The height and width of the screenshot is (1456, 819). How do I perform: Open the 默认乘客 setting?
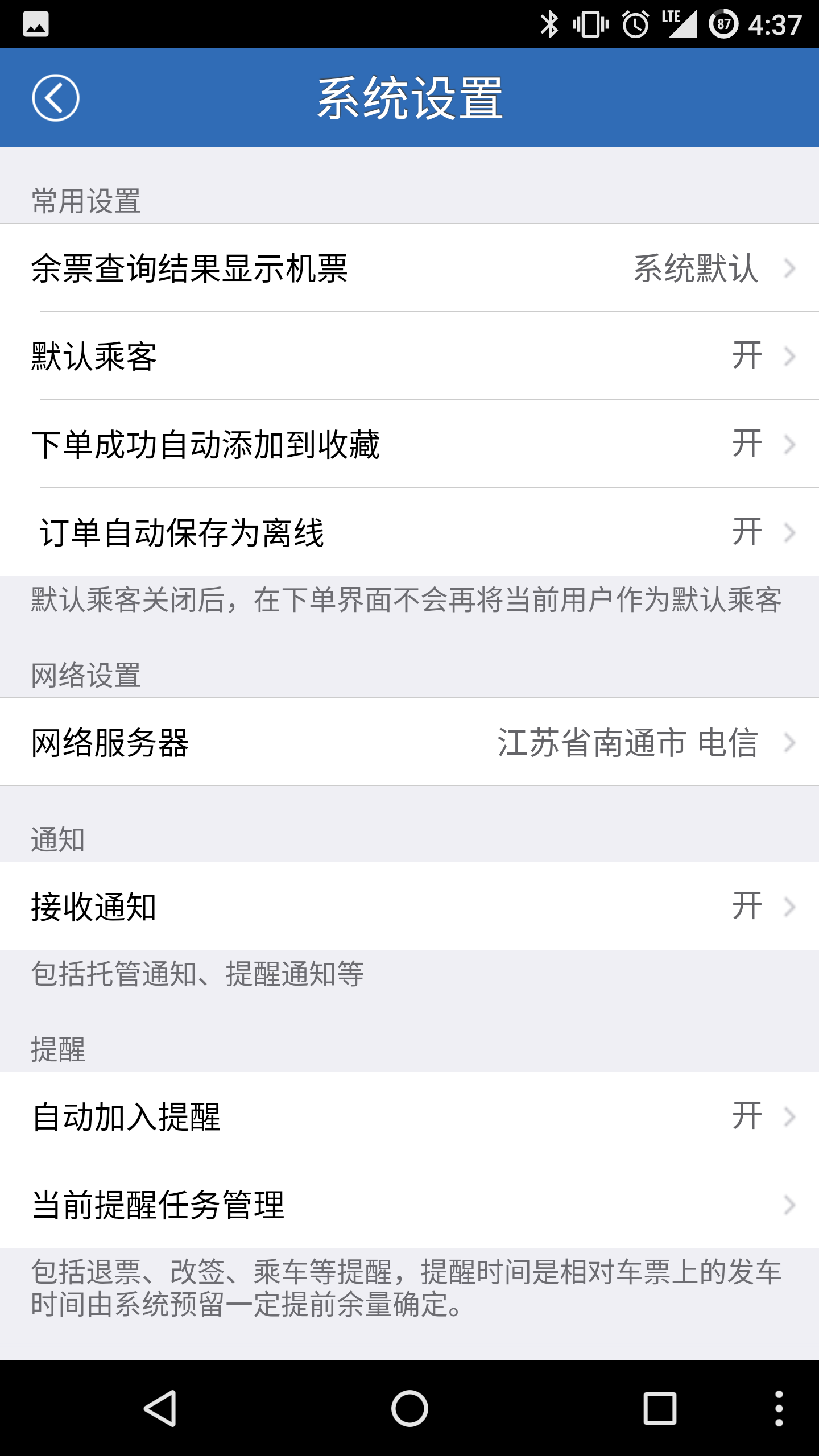[x=409, y=356]
